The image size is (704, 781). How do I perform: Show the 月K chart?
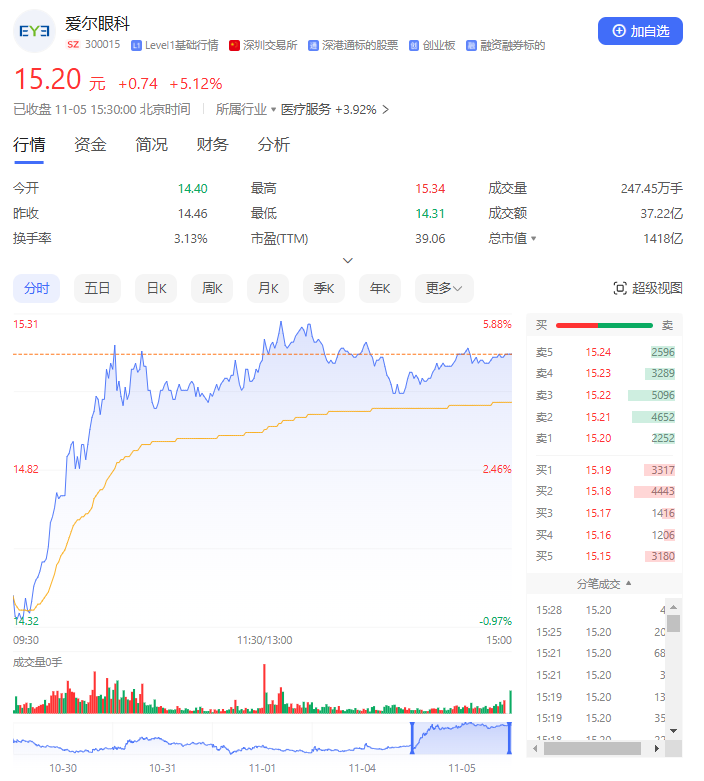coord(268,288)
